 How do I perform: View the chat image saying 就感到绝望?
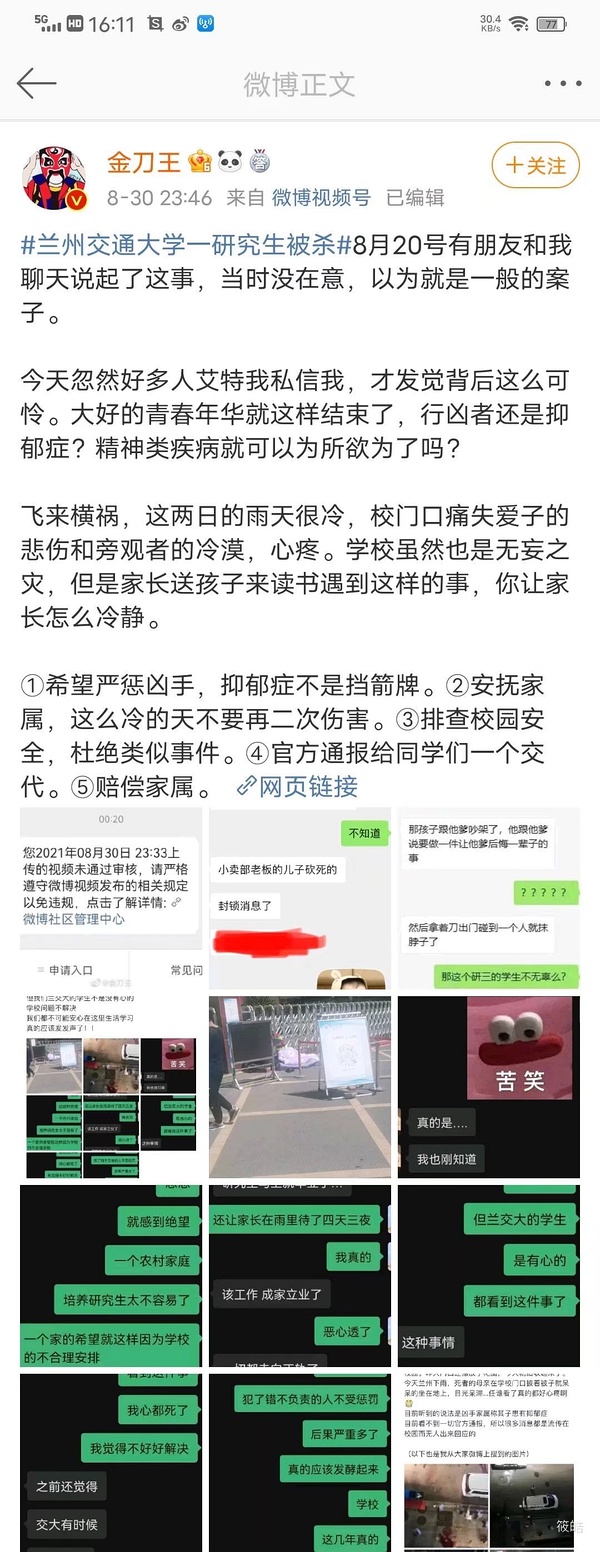pyautogui.click(x=111, y=1277)
